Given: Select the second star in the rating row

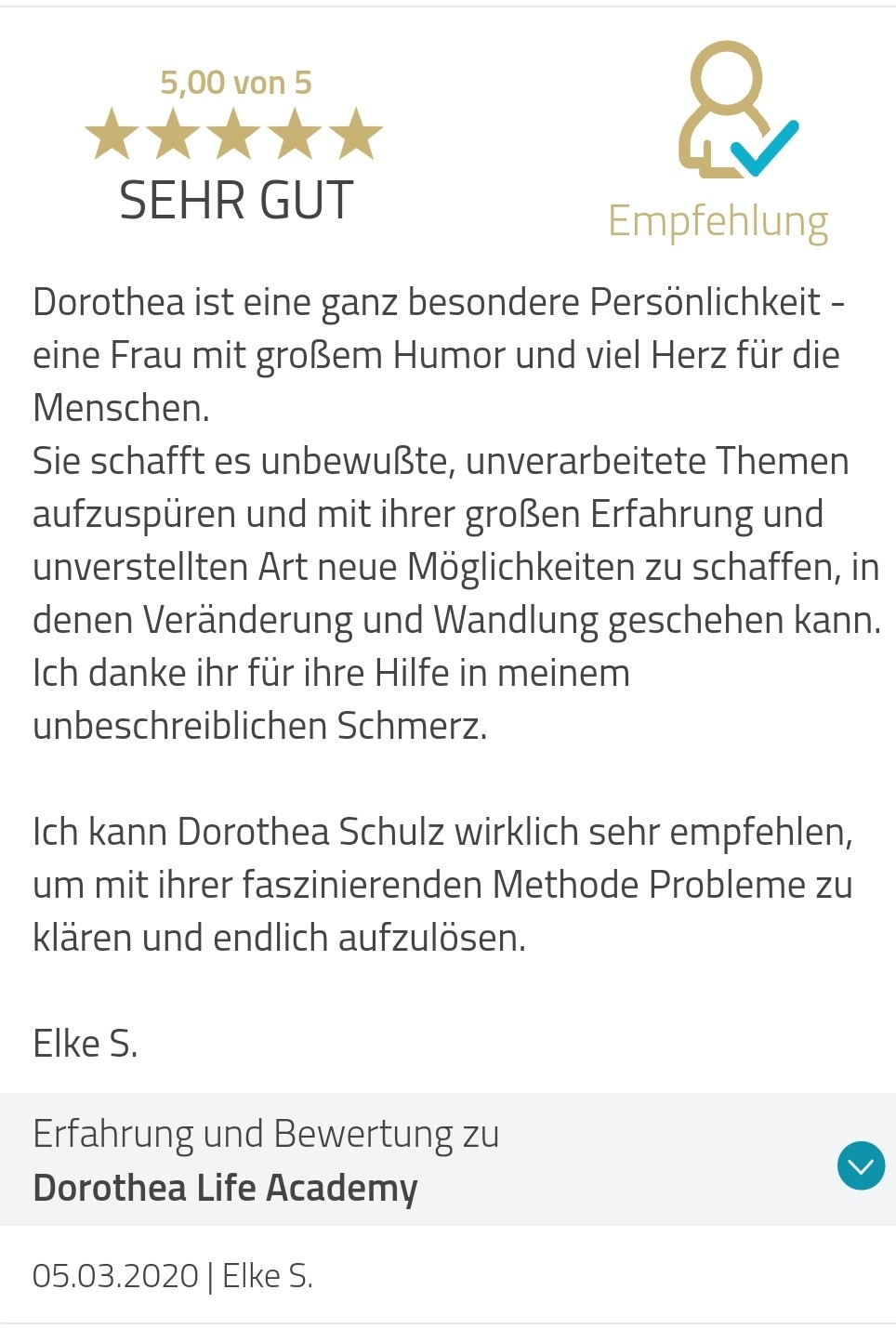Looking at the screenshot, I should [175, 135].
